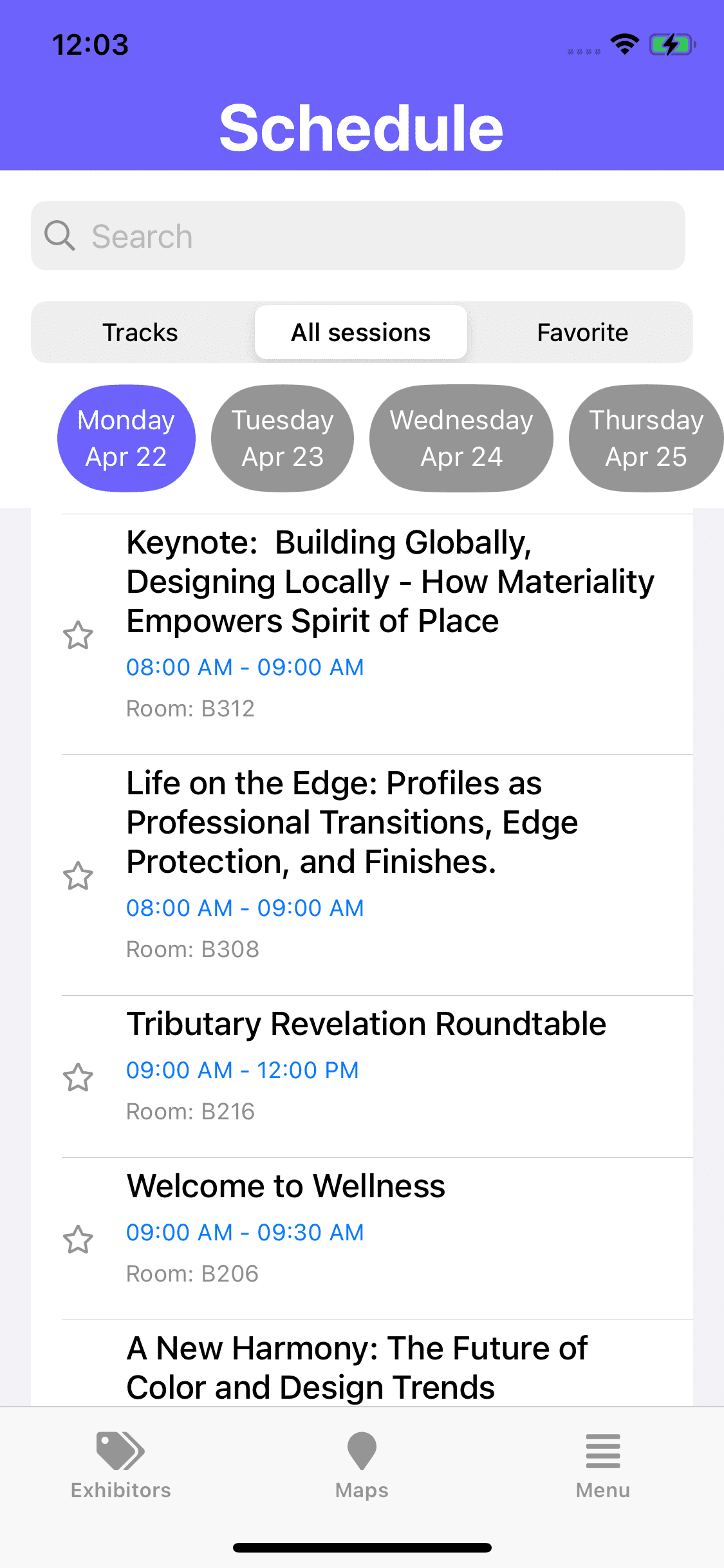This screenshot has width=724, height=1568.
Task: Favorite the Keynote session star
Action: coord(79,636)
